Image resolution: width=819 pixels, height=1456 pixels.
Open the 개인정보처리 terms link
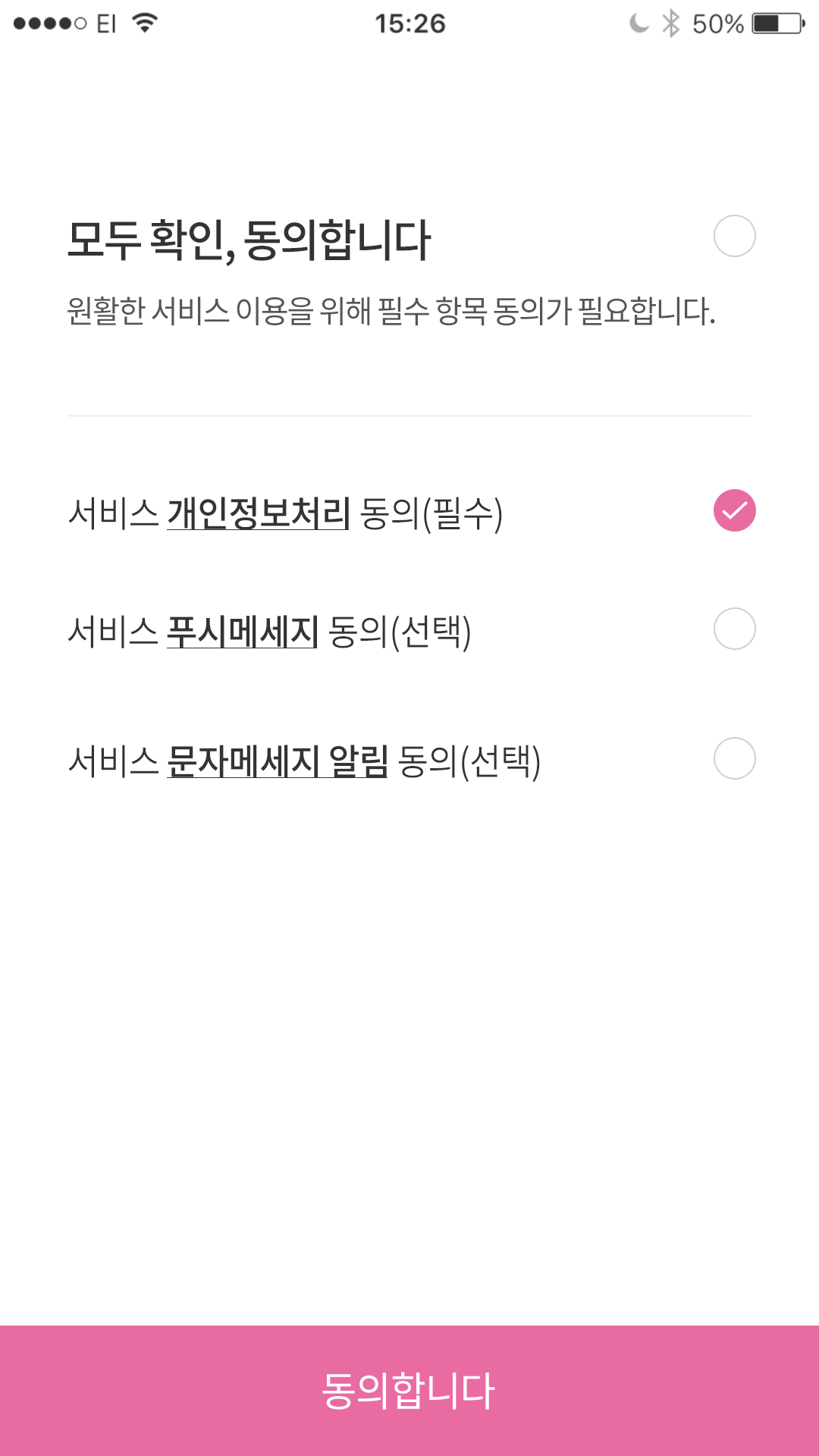tap(258, 513)
